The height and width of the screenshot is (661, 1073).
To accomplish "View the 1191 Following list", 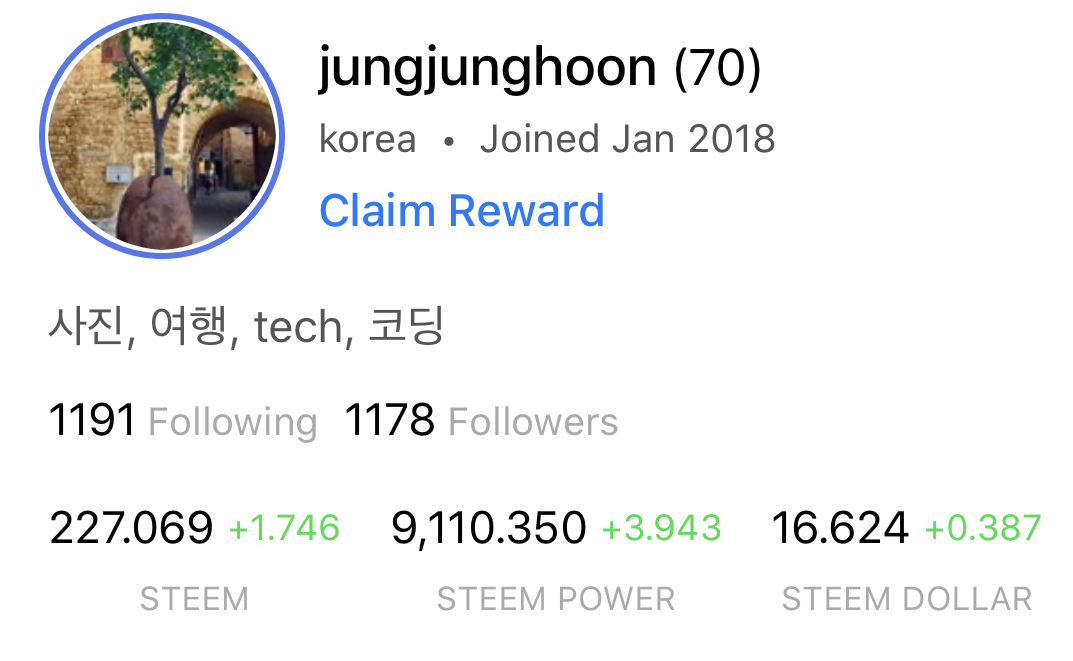I will point(182,421).
